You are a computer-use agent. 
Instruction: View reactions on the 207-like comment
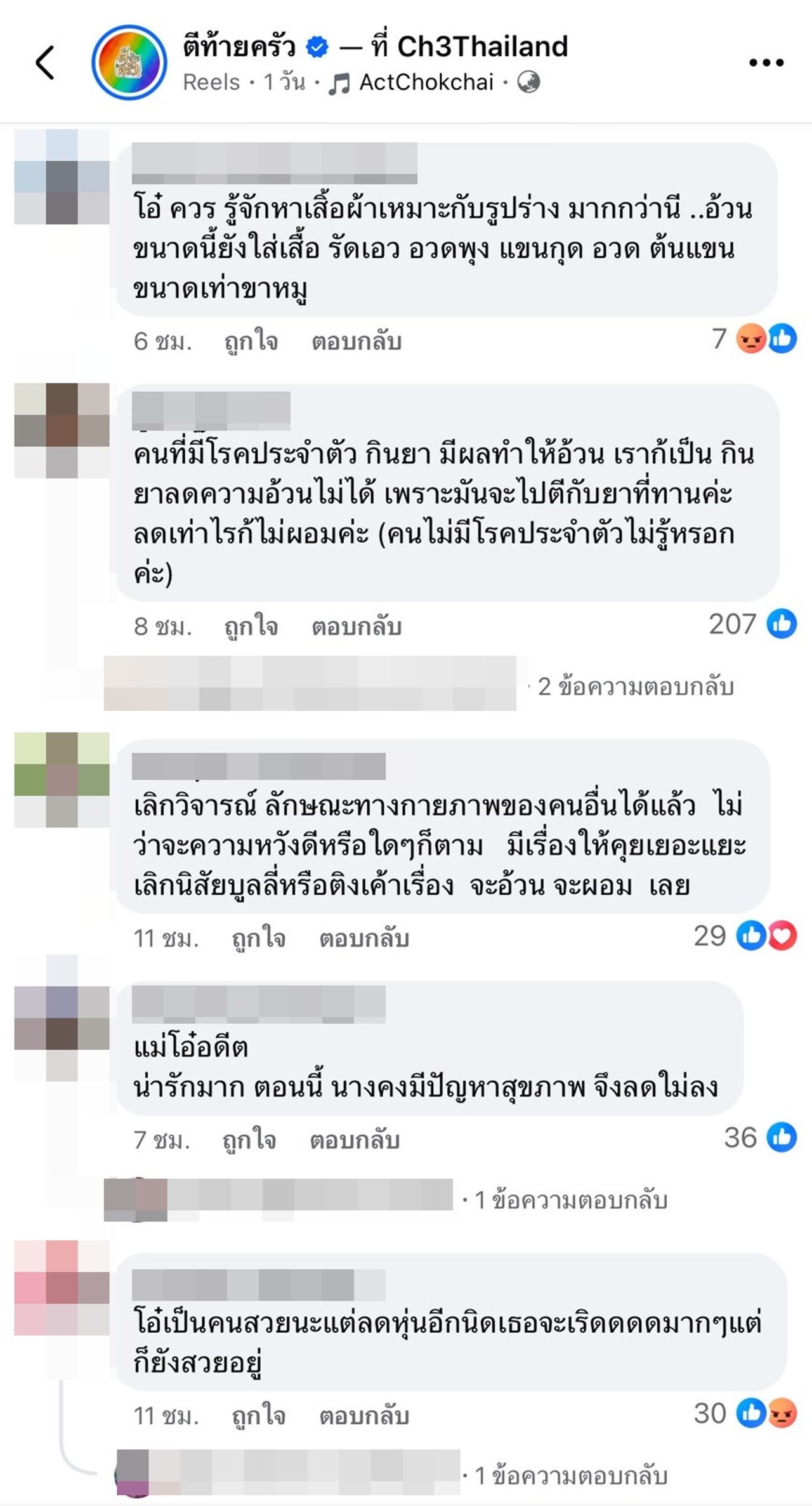coord(752,624)
